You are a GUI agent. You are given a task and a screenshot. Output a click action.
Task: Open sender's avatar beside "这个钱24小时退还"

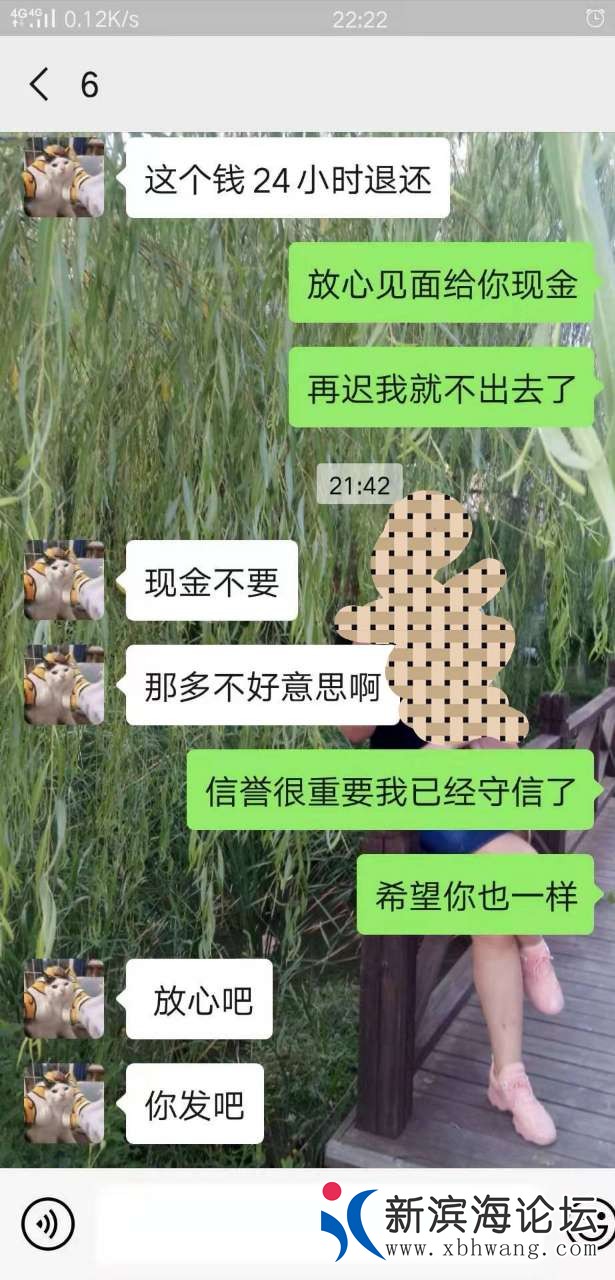[x=64, y=177]
